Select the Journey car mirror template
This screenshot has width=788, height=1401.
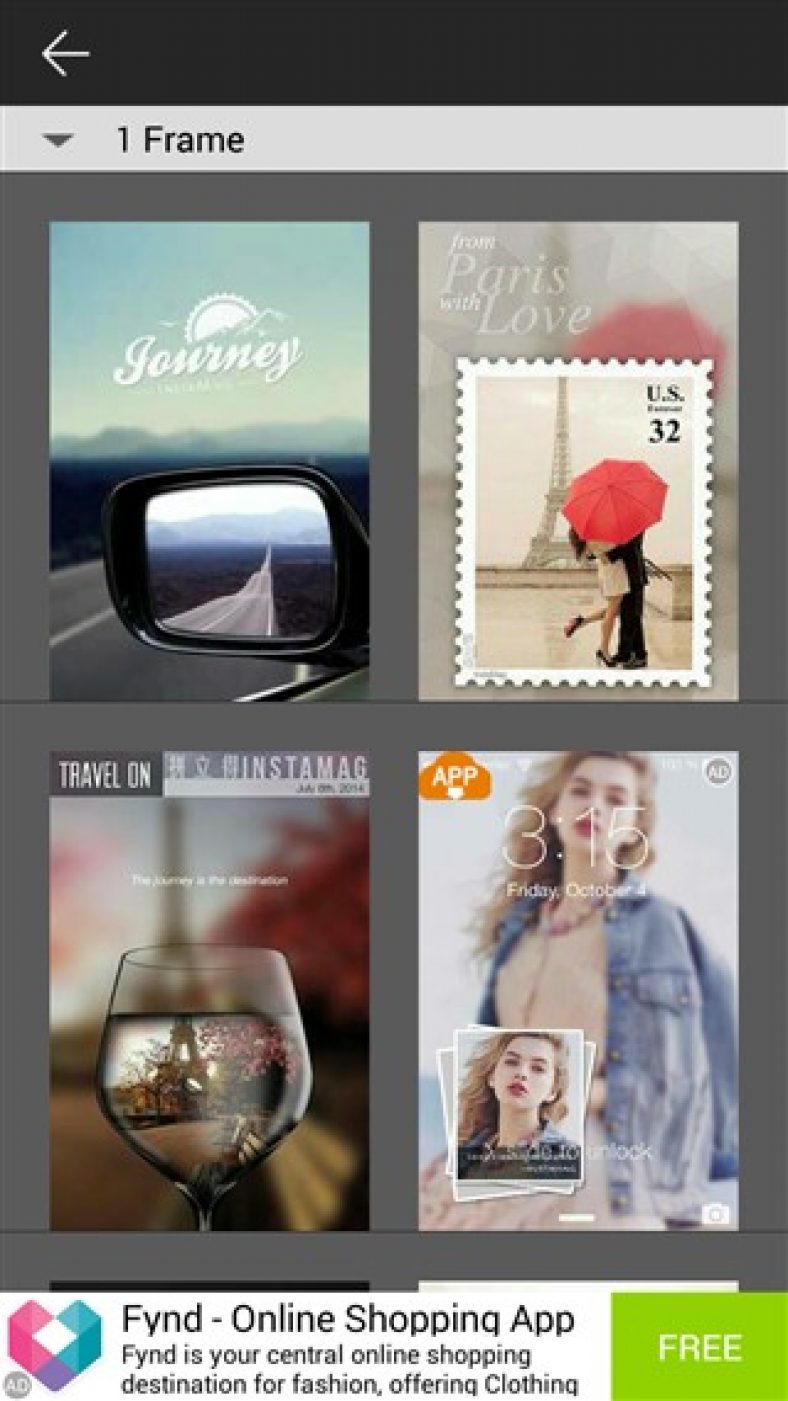(209, 461)
